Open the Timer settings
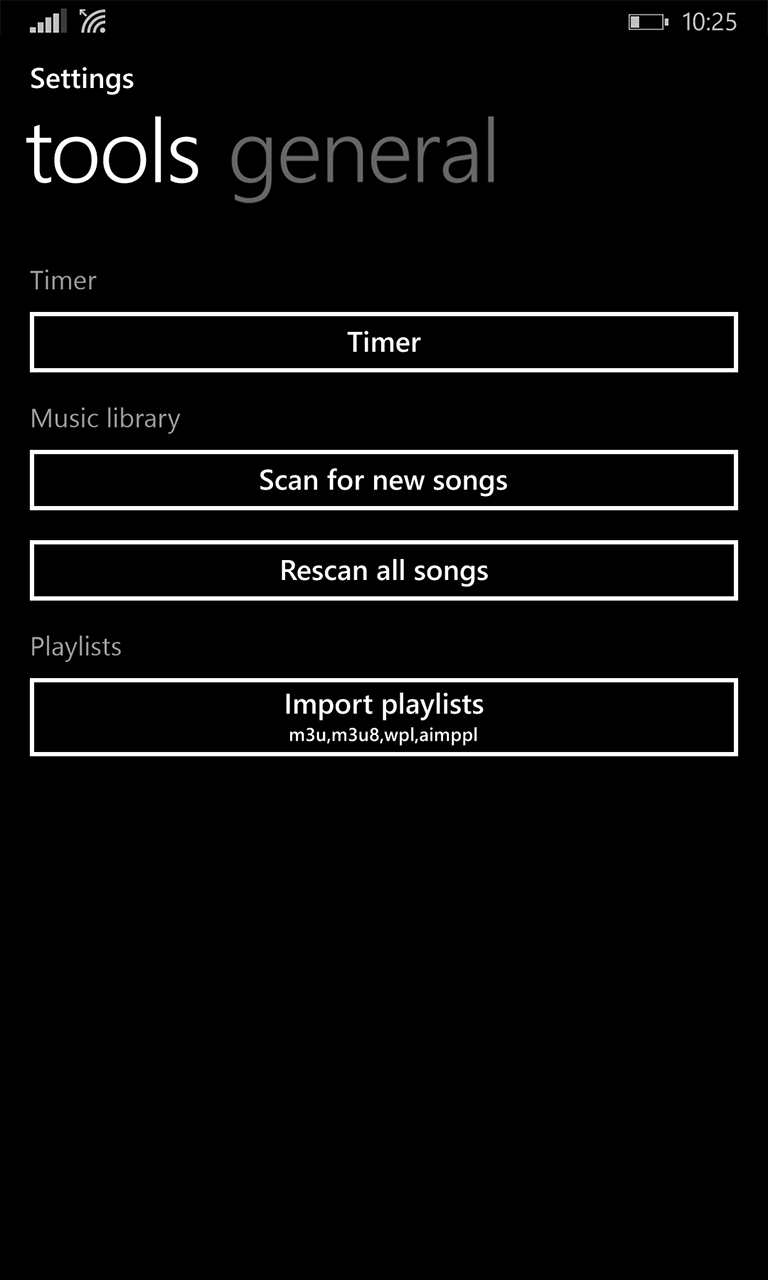 pos(384,342)
